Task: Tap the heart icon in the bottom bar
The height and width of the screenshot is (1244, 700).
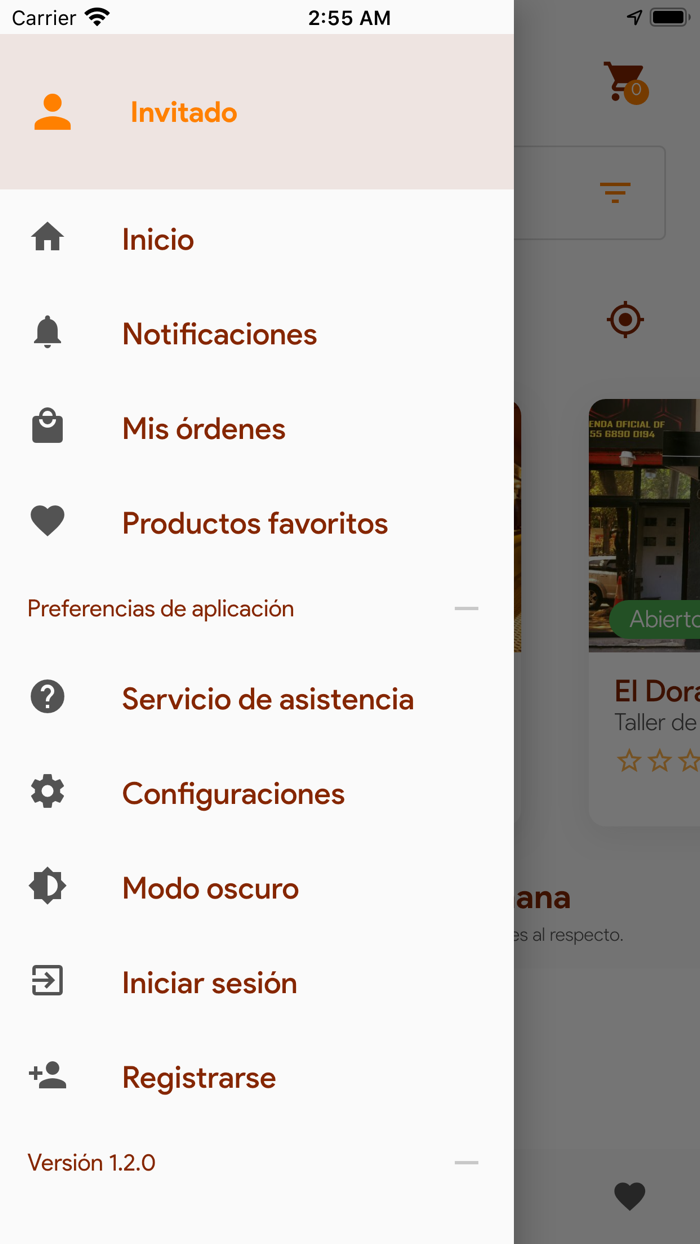Action: click(629, 1196)
